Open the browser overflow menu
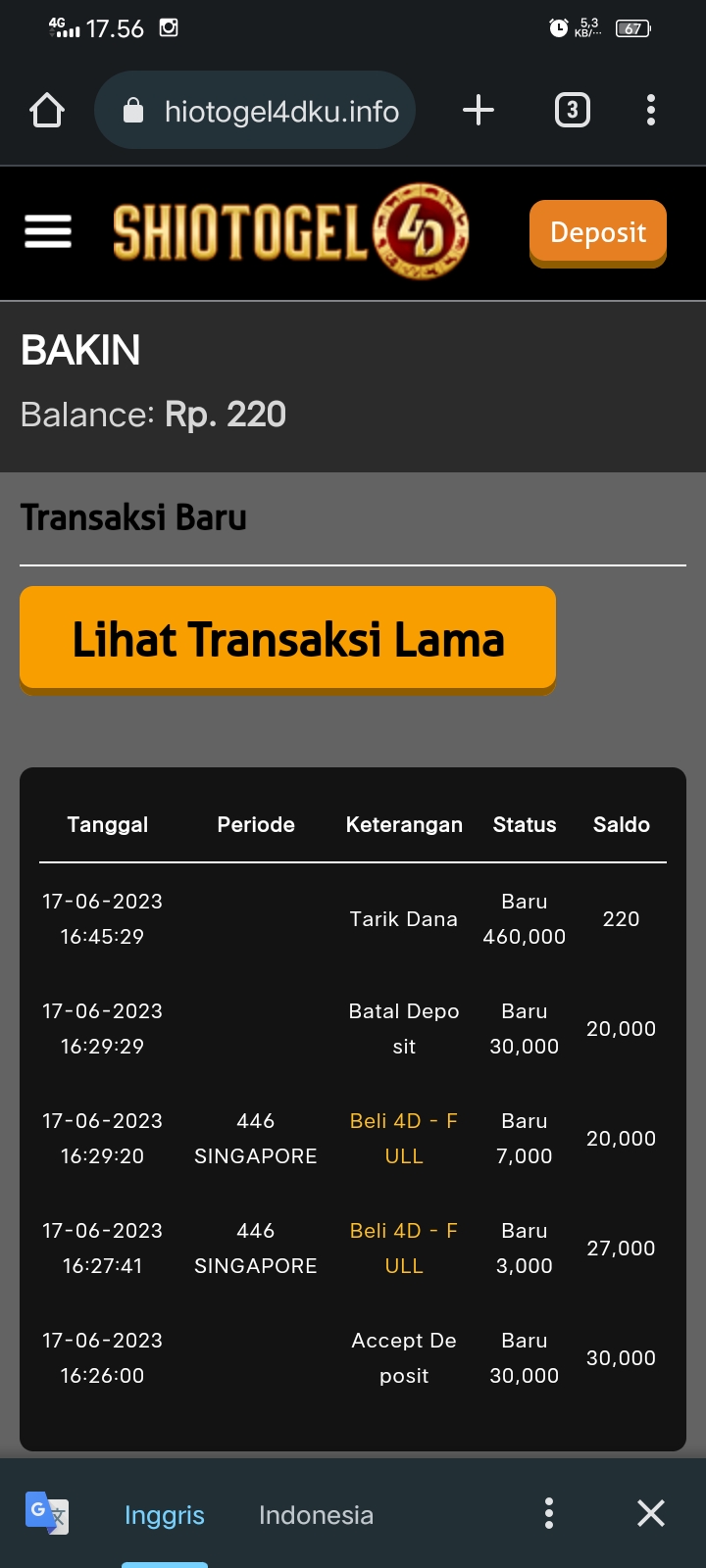Viewport: 706px width, 1568px height. coord(651,110)
